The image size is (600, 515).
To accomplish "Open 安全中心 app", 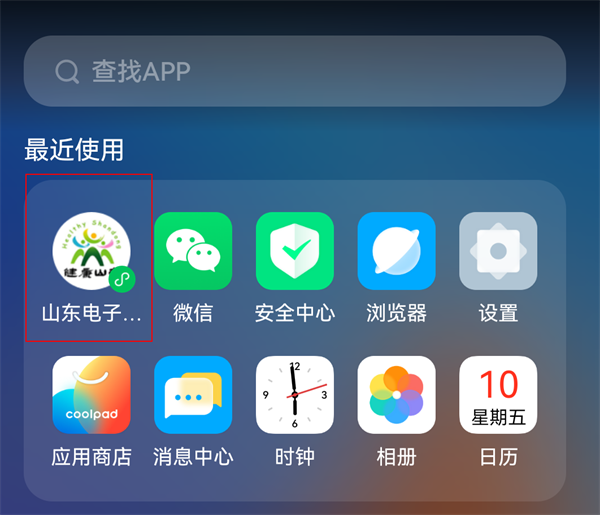I will (x=295, y=252).
